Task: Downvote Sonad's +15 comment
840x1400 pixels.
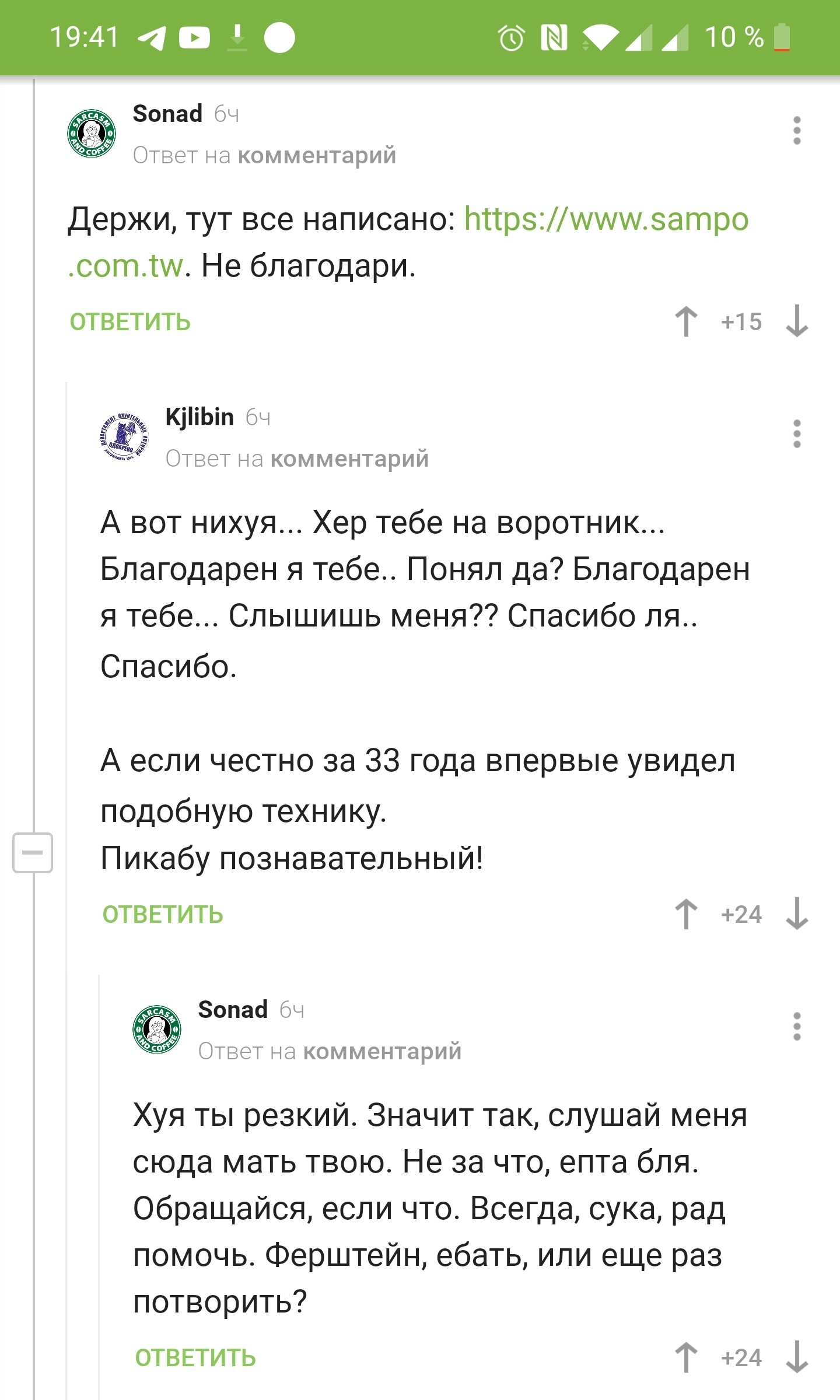Action: 796,322
